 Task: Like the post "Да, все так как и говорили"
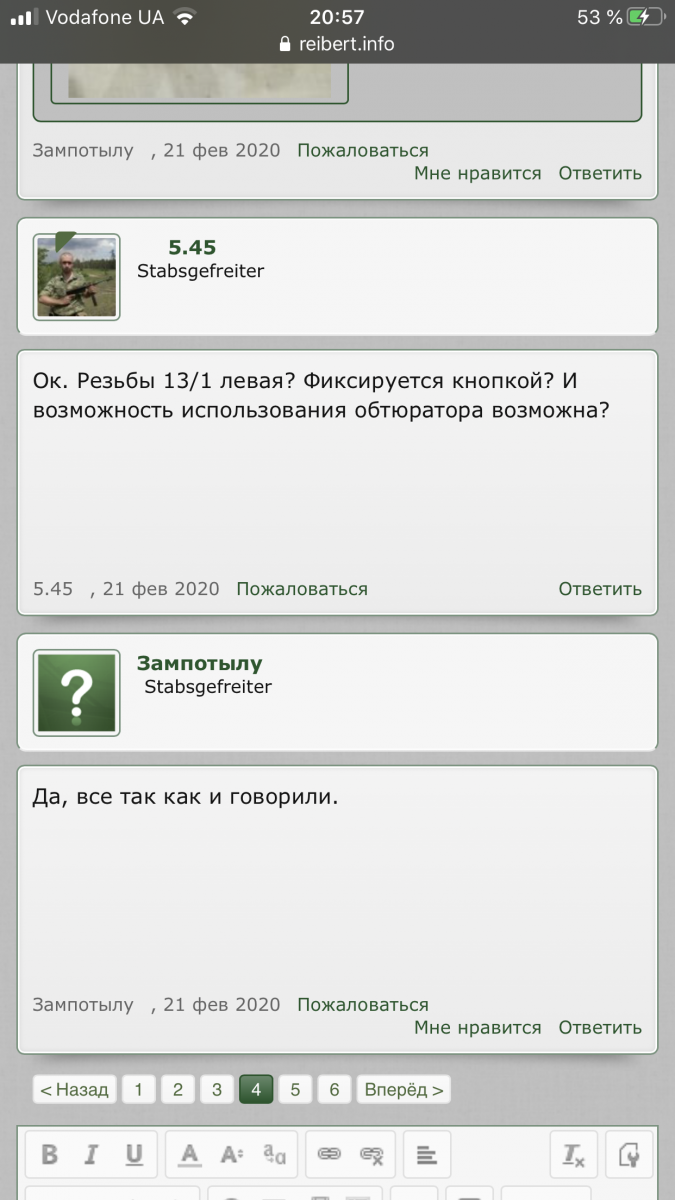(x=477, y=1027)
